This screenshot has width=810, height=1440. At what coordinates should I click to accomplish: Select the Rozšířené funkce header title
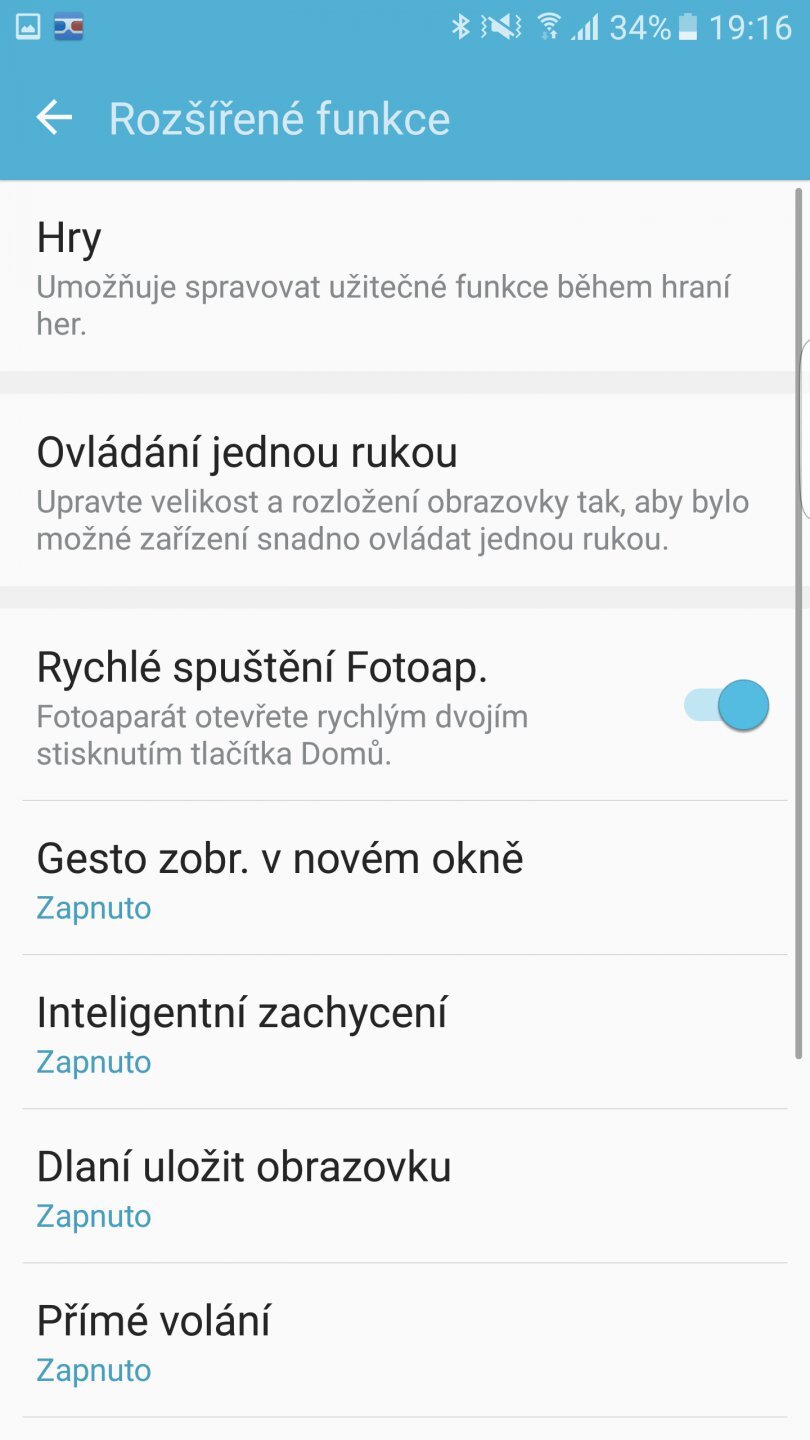click(x=280, y=117)
